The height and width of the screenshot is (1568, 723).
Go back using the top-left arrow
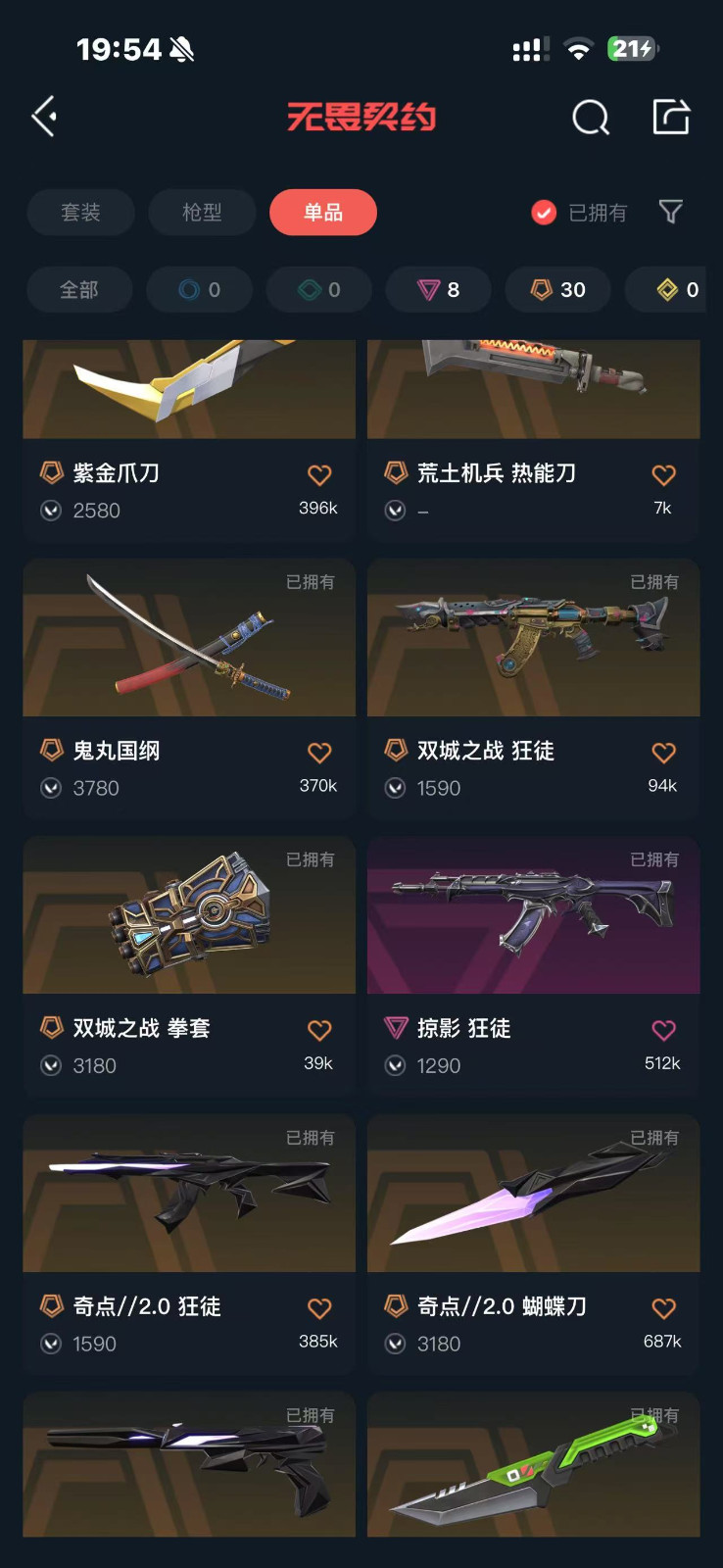[x=44, y=117]
